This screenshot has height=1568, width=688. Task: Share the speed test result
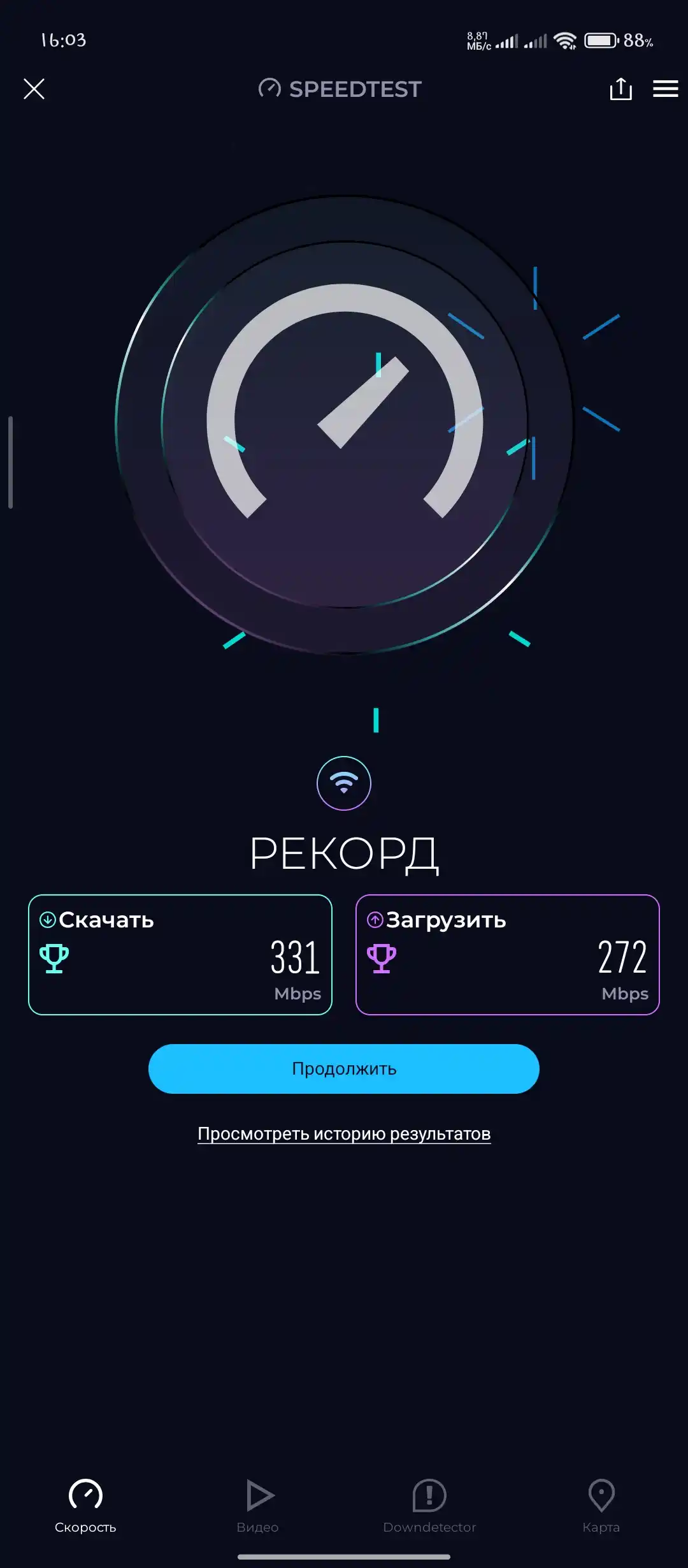[620, 89]
